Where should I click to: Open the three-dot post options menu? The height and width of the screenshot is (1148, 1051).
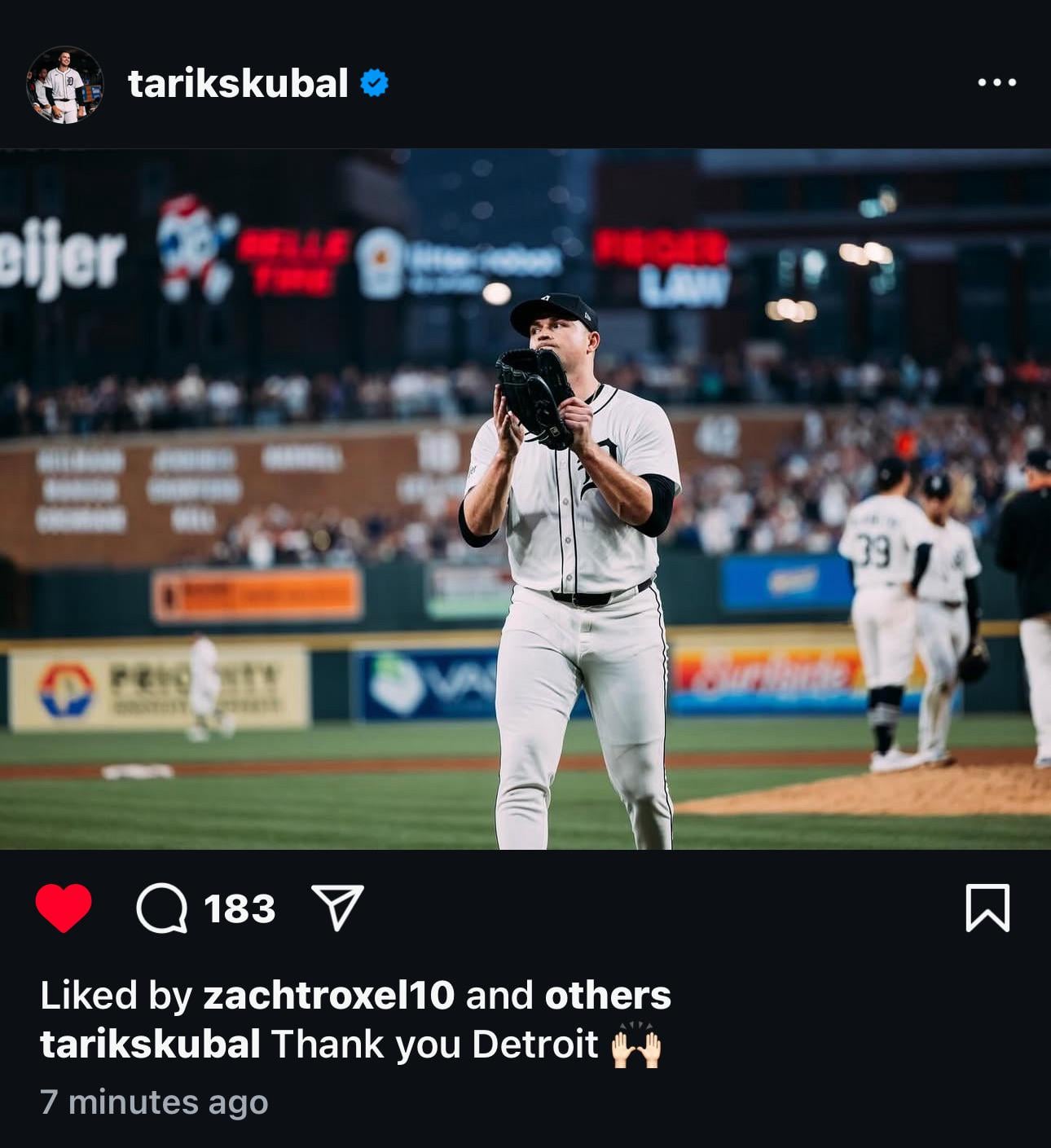(x=996, y=83)
